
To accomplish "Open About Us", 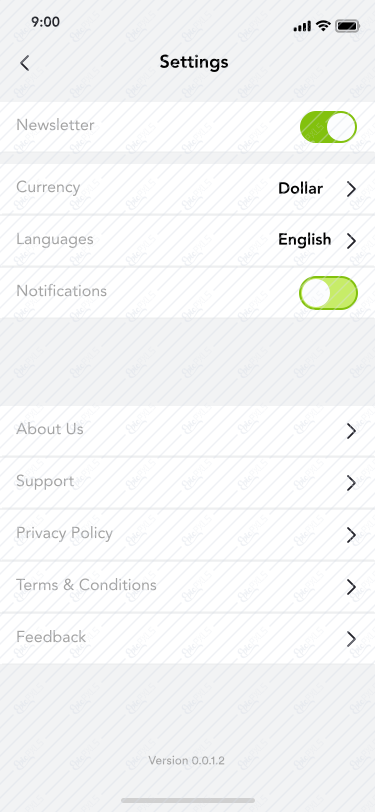I will click(x=188, y=430).
